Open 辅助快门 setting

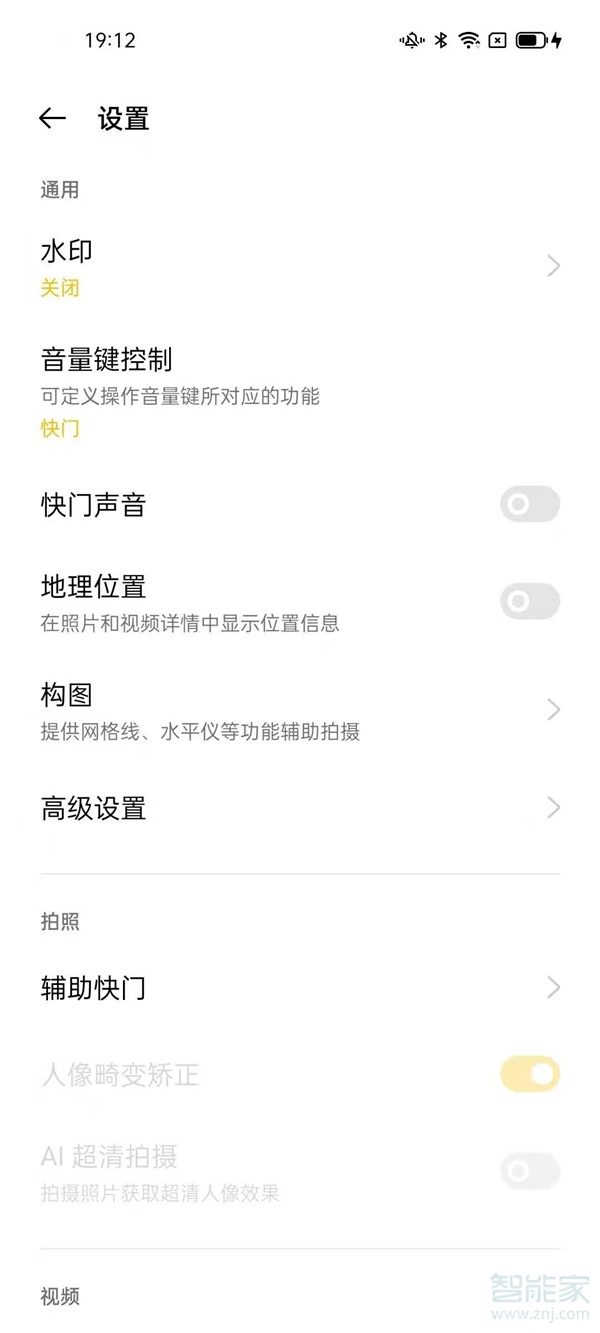tap(300, 988)
